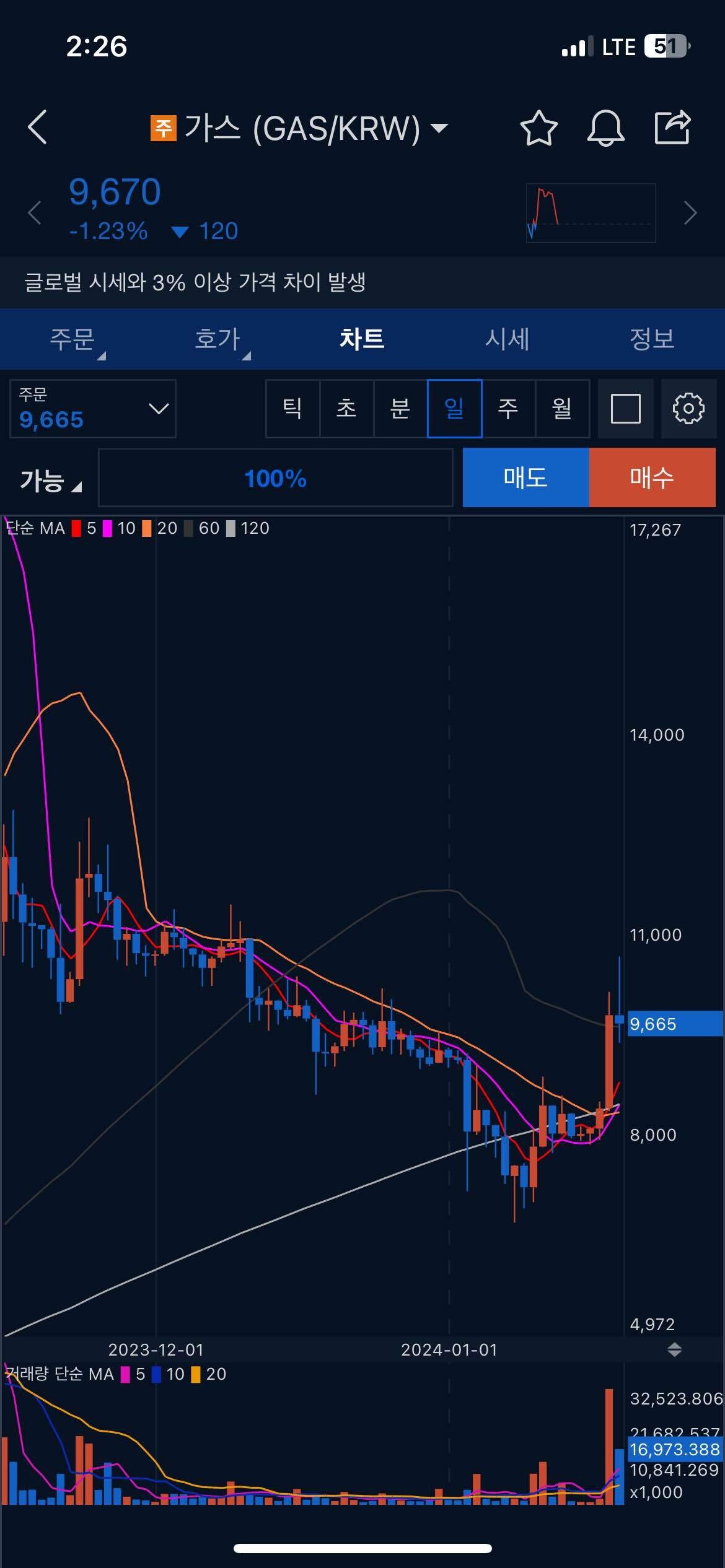This screenshot has height=1568, width=725.
Task: Show the next coin with the right arrow
Action: (690, 213)
